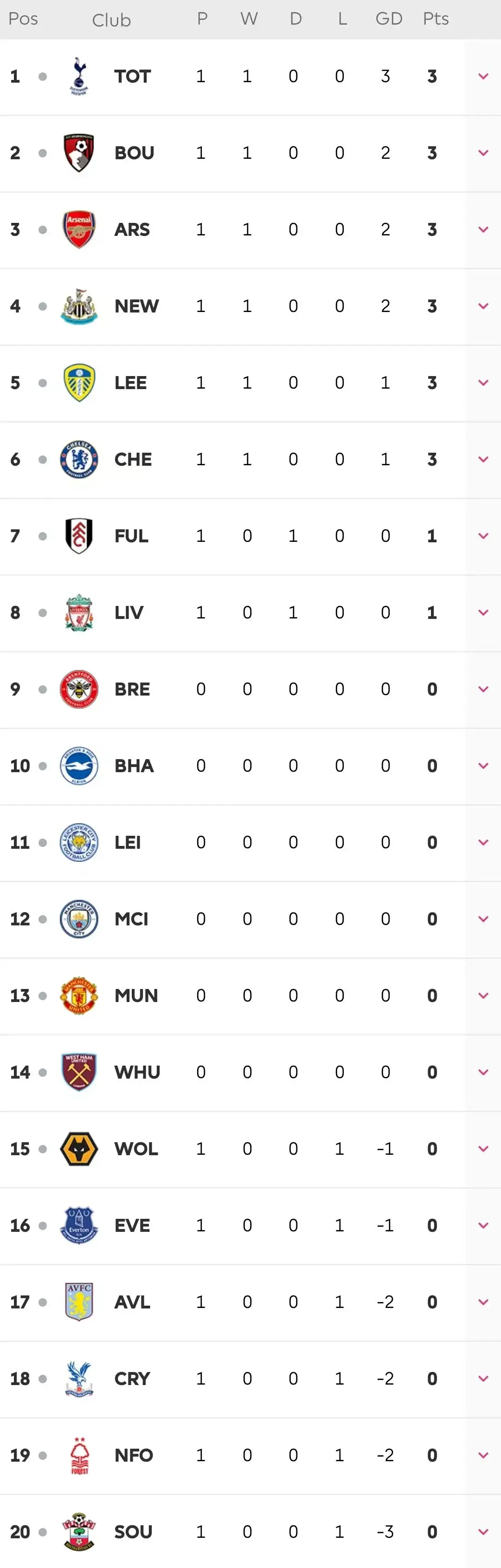The image size is (501, 1568).
Task: Expand the Leicester (LEI) row chevron
Action: click(483, 843)
